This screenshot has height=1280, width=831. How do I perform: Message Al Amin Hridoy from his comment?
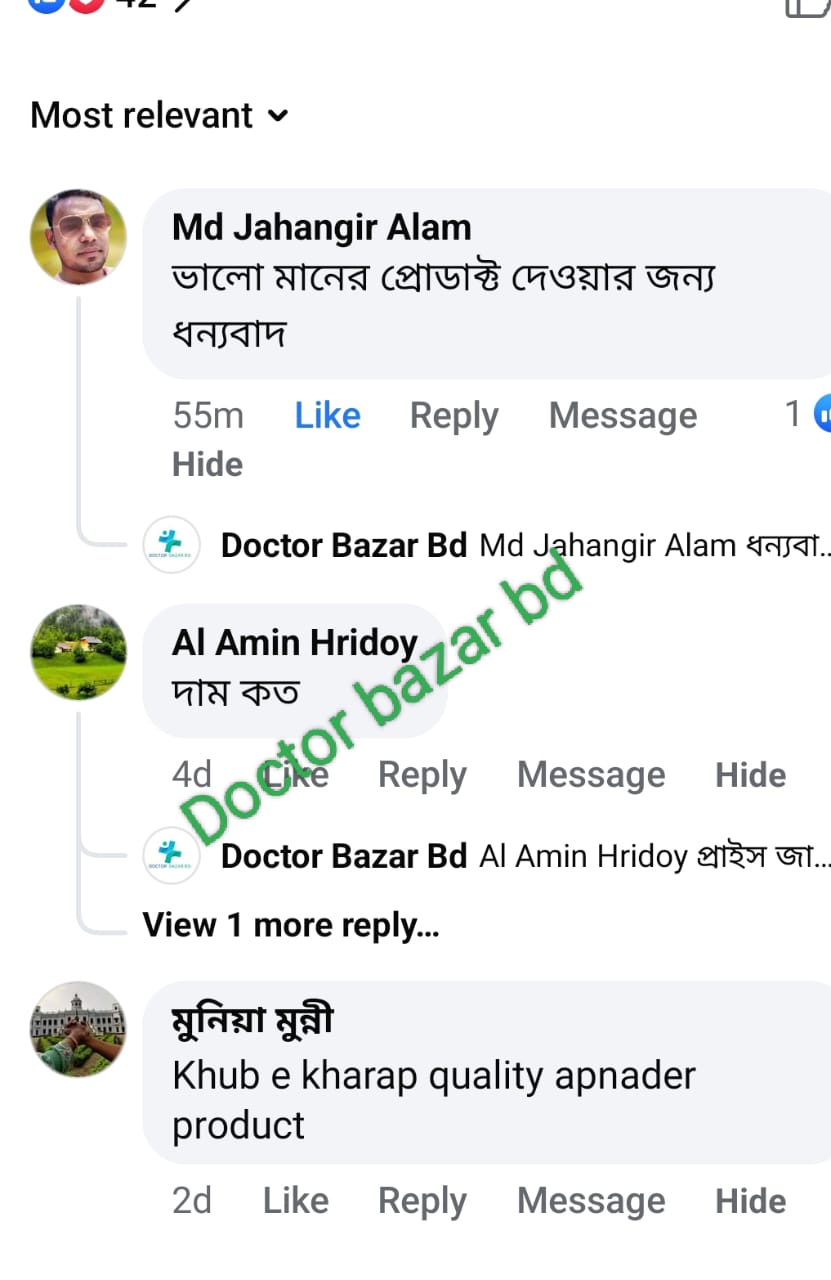pos(591,775)
